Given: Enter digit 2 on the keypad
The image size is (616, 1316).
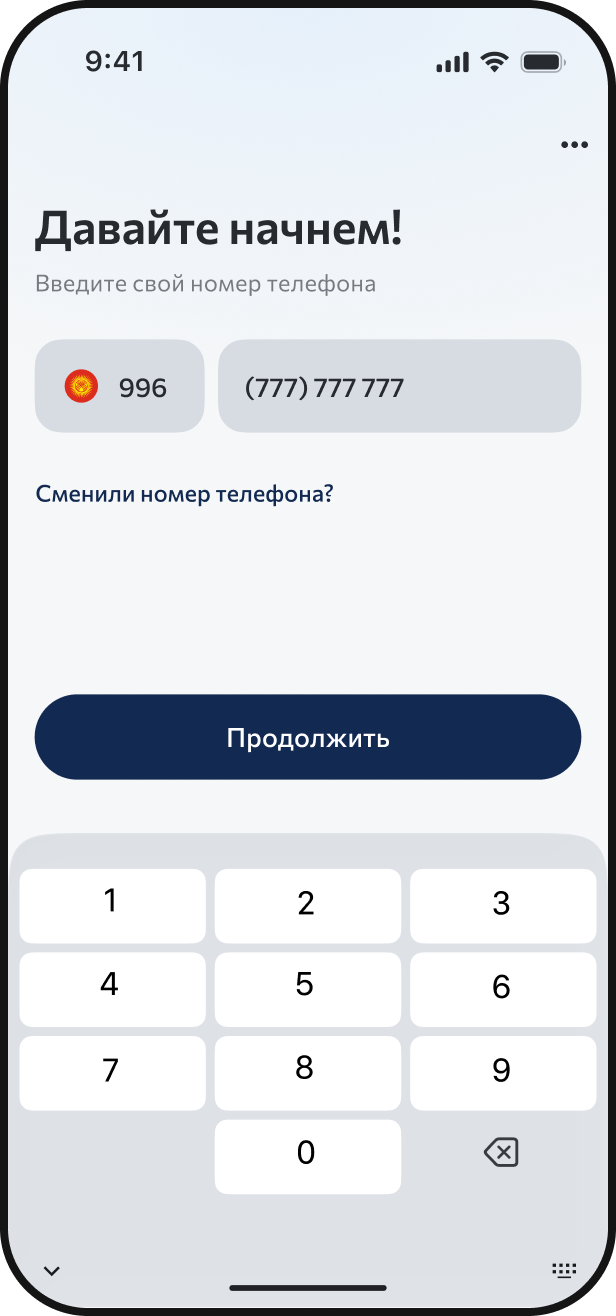Looking at the screenshot, I should (x=307, y=905).
